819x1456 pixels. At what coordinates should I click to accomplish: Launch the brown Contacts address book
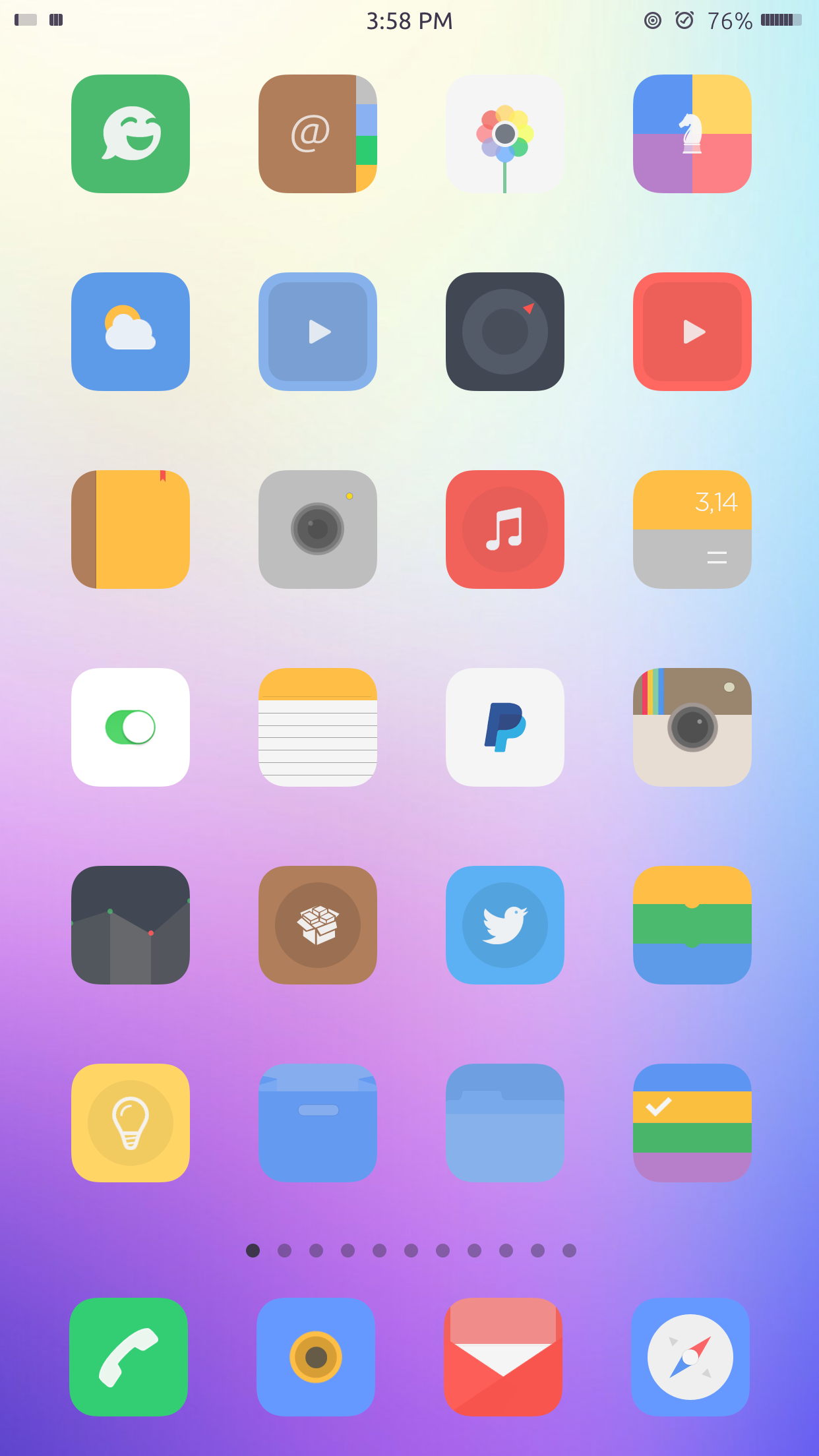coord(317,134)
